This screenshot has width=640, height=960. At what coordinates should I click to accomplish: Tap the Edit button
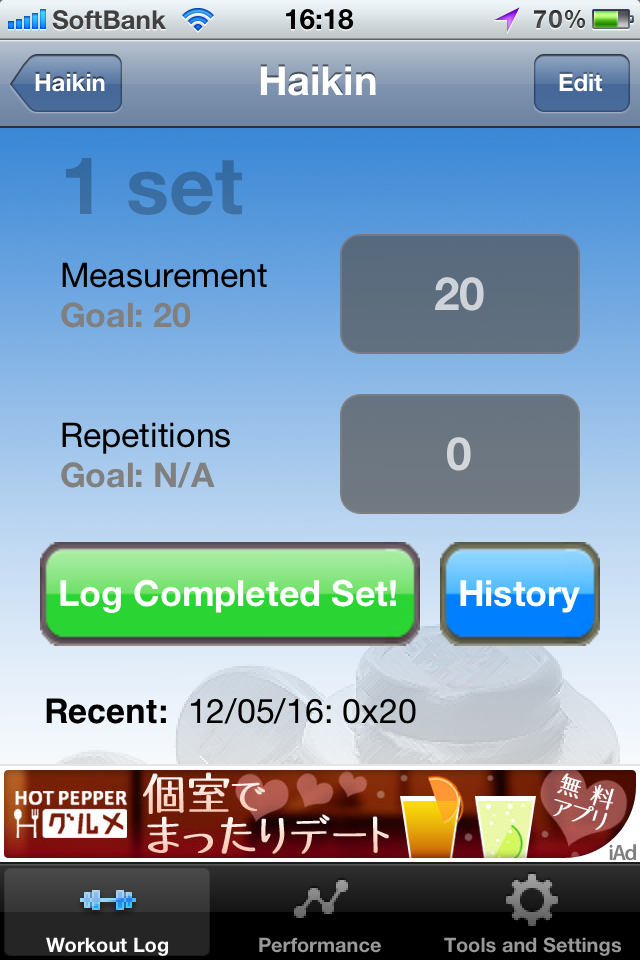(x=580, y=83)
